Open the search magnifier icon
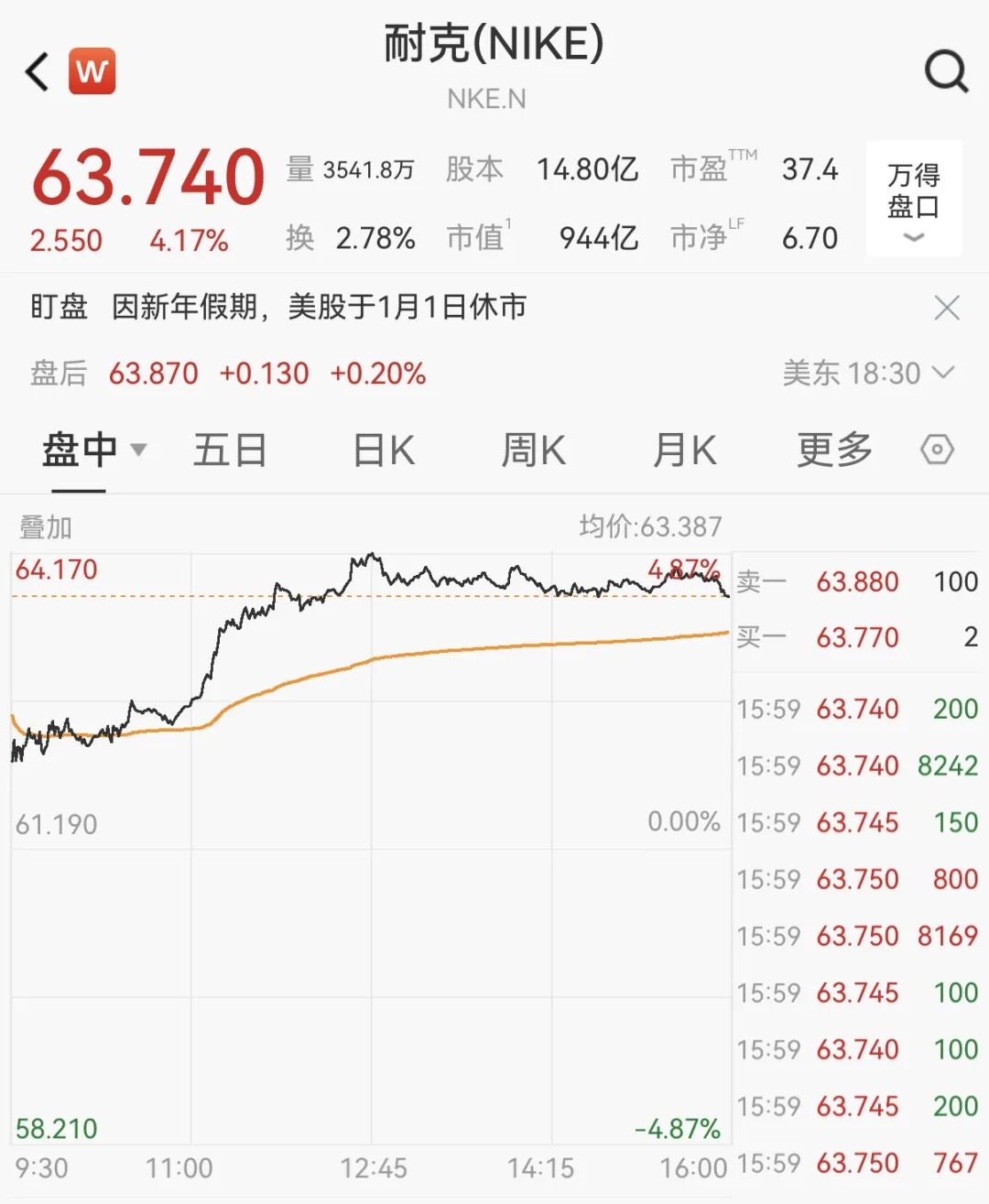This screenshot has width=989, height=1204. click(x=947, y=71)
